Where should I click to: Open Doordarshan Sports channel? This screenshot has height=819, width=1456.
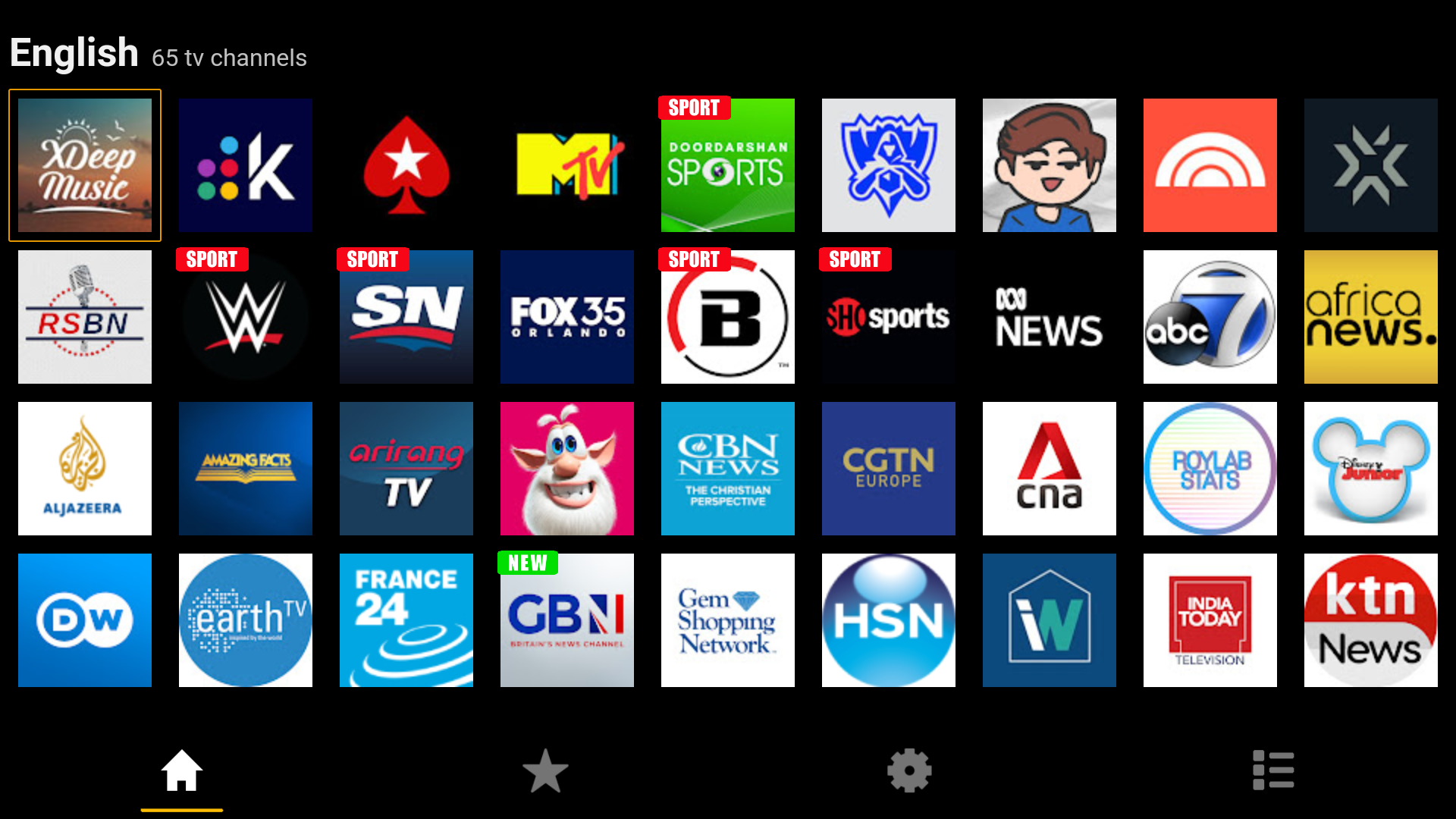pyautogui.click(x=728, y=165)
